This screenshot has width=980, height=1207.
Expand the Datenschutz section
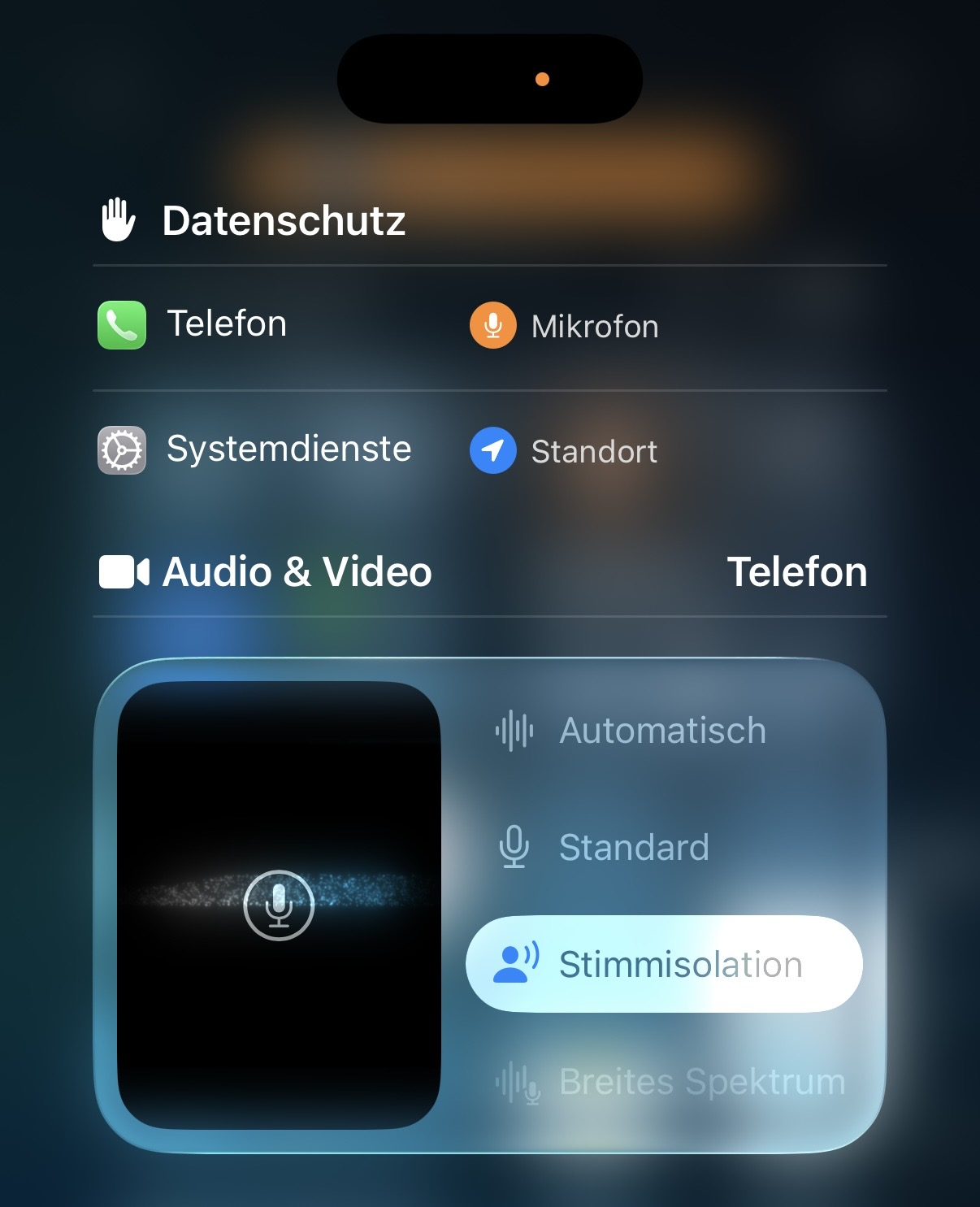click(x=284, y=219)
